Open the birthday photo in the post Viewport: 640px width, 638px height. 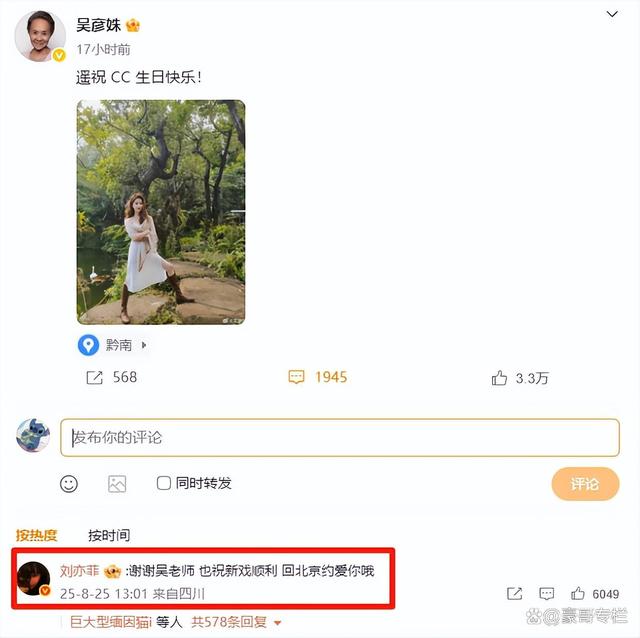(x=161, y=211)
